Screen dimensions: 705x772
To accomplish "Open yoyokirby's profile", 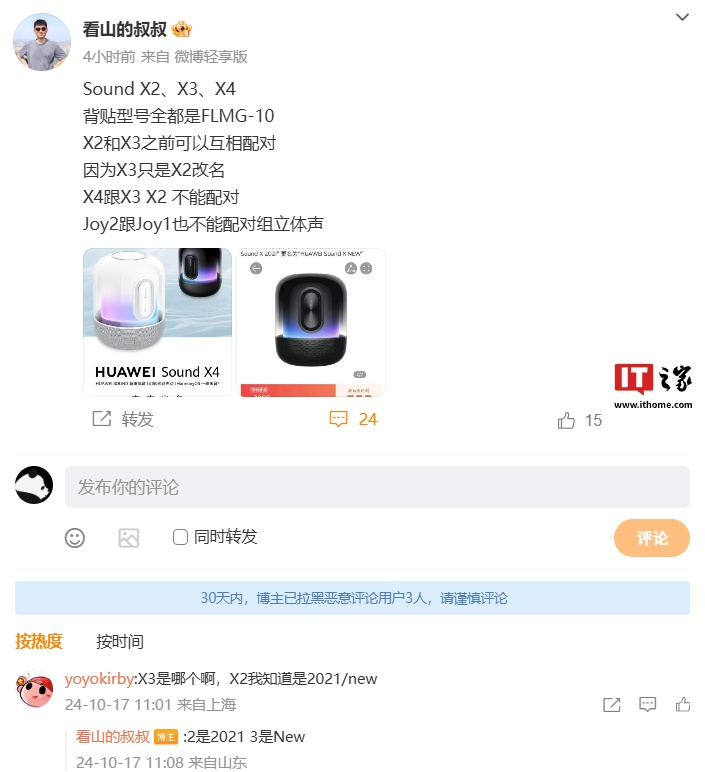I will 100,679.
